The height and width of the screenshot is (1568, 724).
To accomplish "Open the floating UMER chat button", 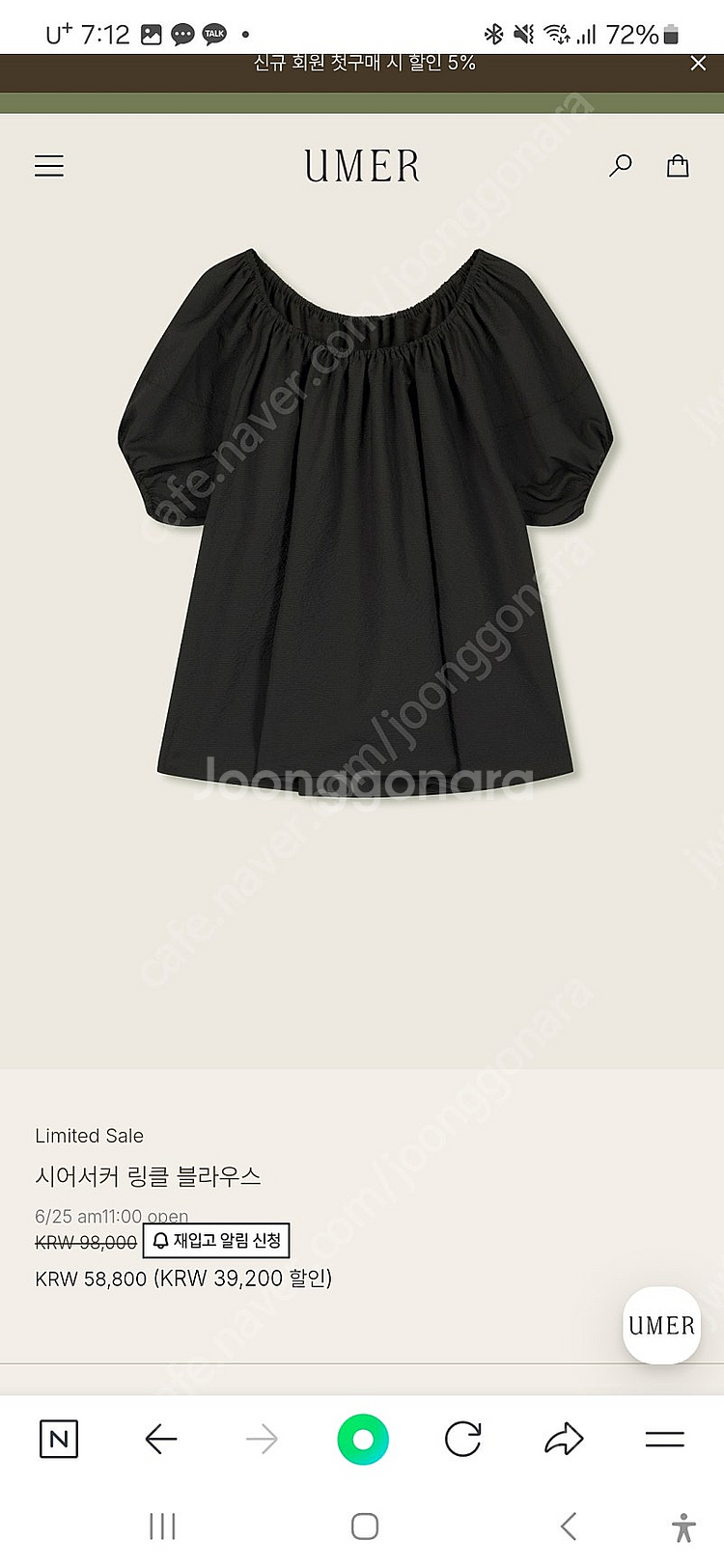I will coord(661,1326).
